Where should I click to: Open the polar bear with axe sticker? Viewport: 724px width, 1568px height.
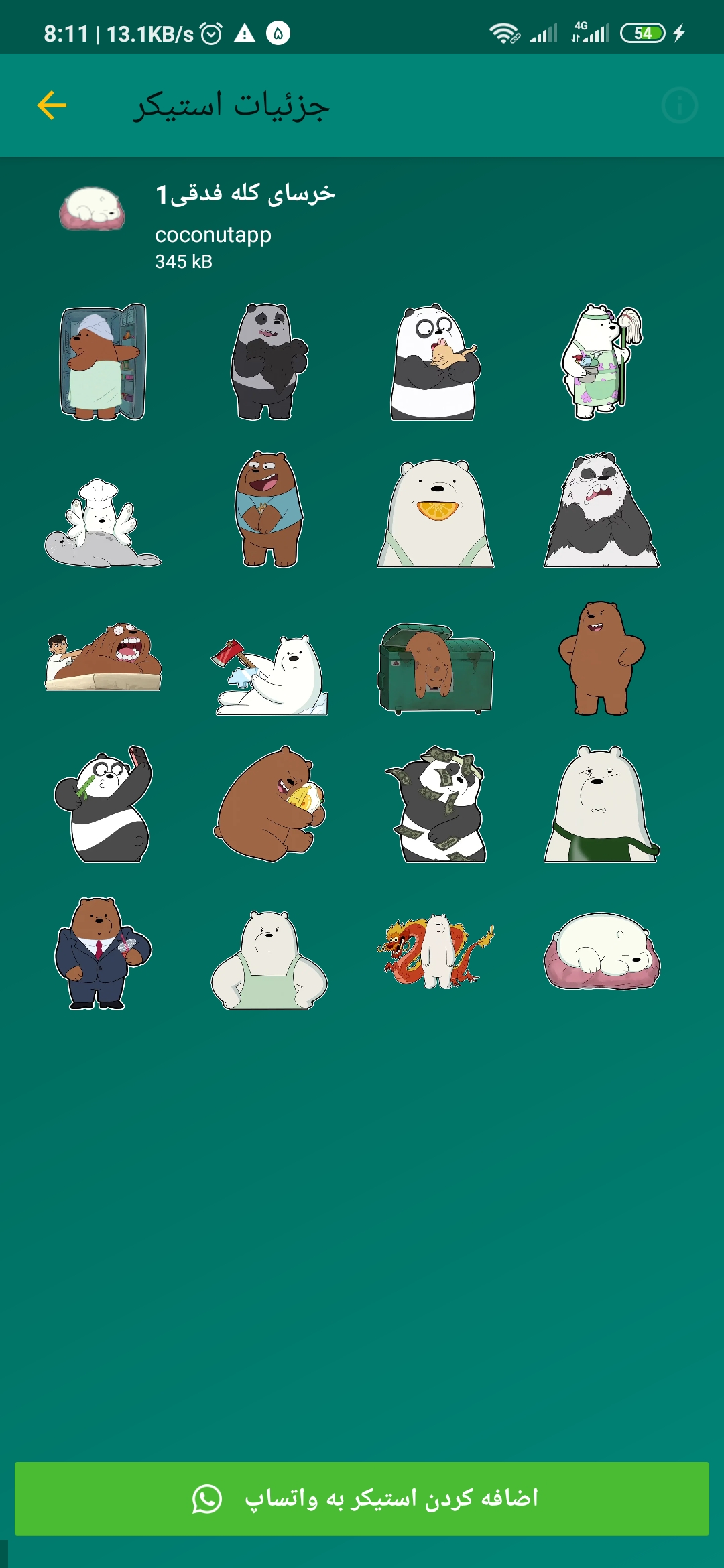pos(270,673)
